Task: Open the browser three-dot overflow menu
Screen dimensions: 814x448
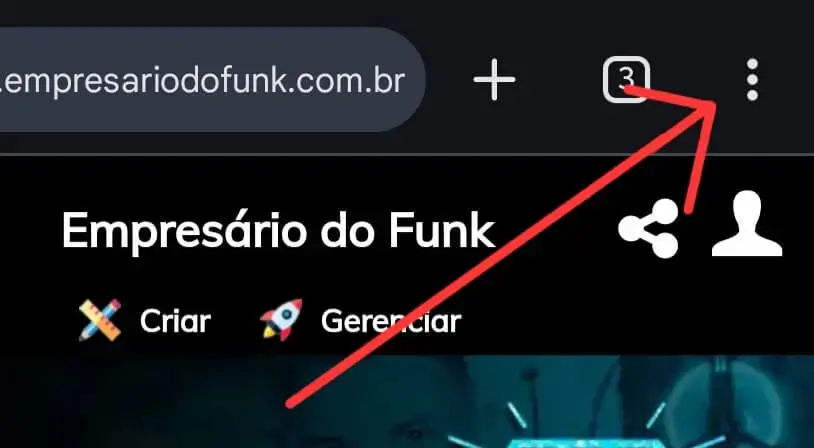Action: (752, 79)
